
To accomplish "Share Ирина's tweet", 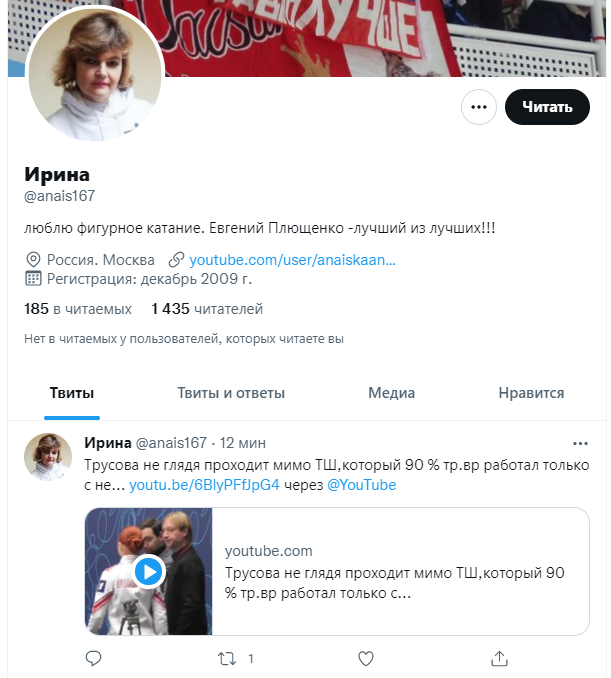I will point(499,658).
